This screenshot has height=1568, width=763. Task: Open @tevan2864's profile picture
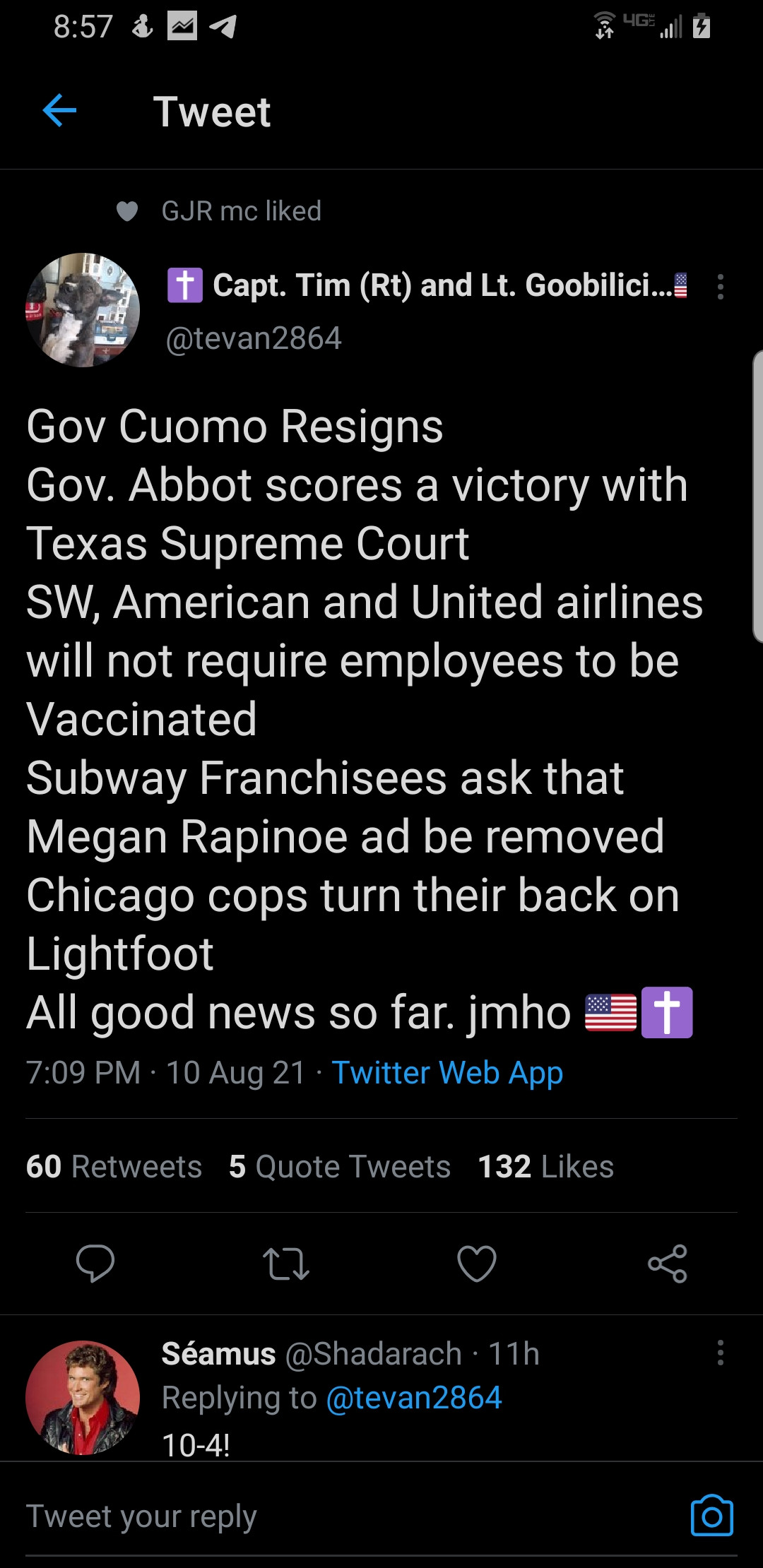[x=83, y=310]
